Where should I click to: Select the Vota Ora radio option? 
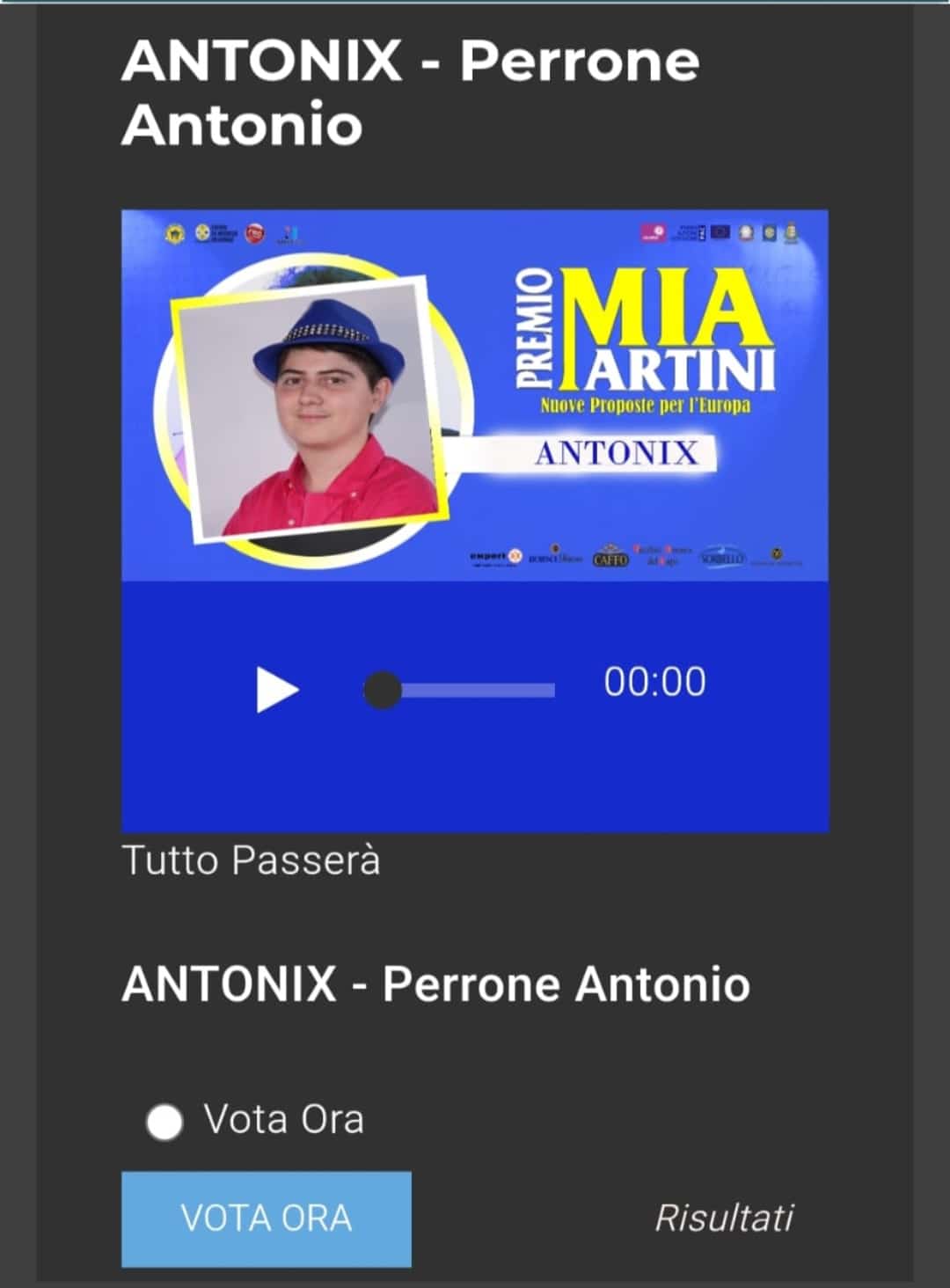coord(164,1122)
